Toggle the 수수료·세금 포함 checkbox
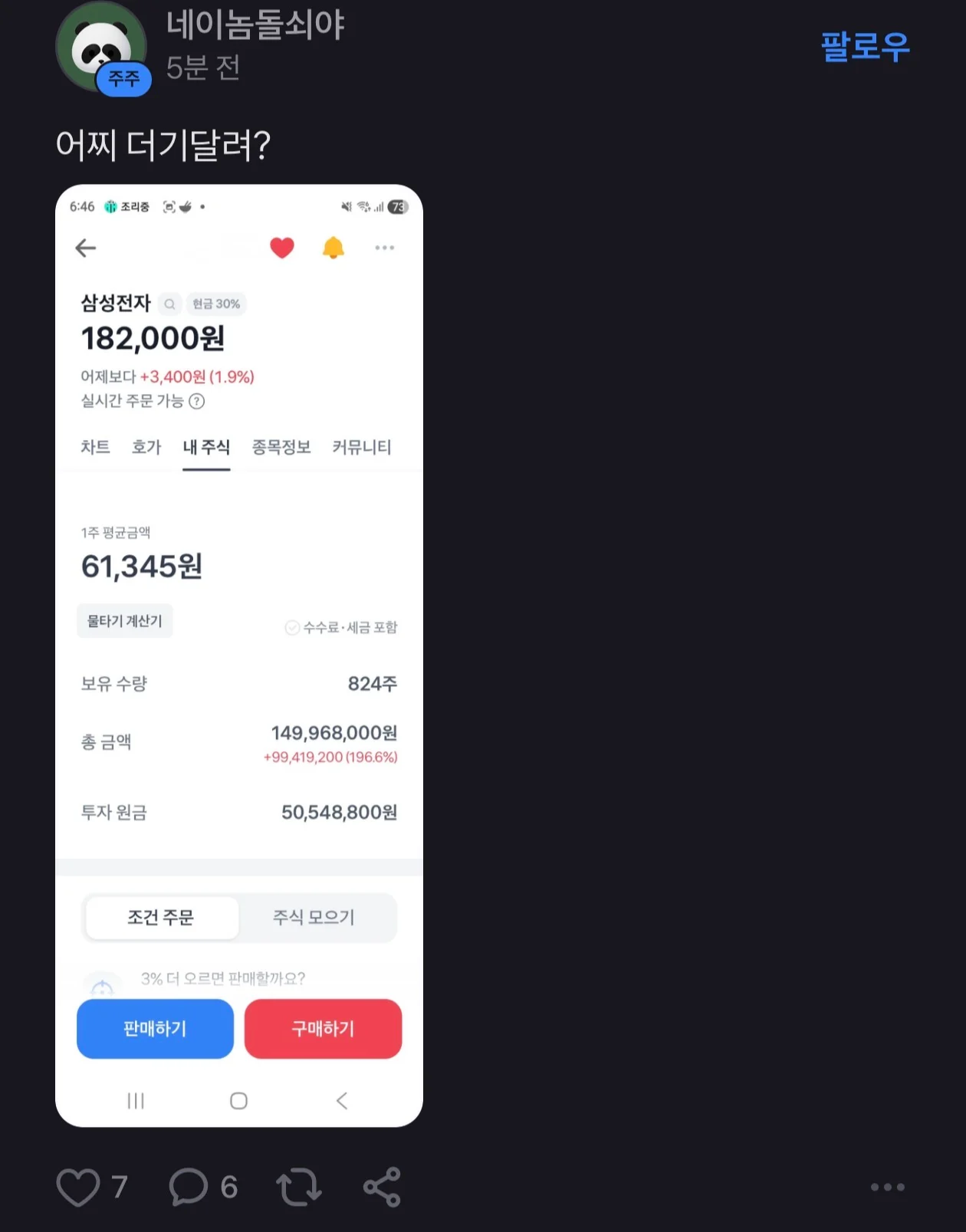Image resolution: width=966 pixels, height=1232 pixels. coord(291,627)
